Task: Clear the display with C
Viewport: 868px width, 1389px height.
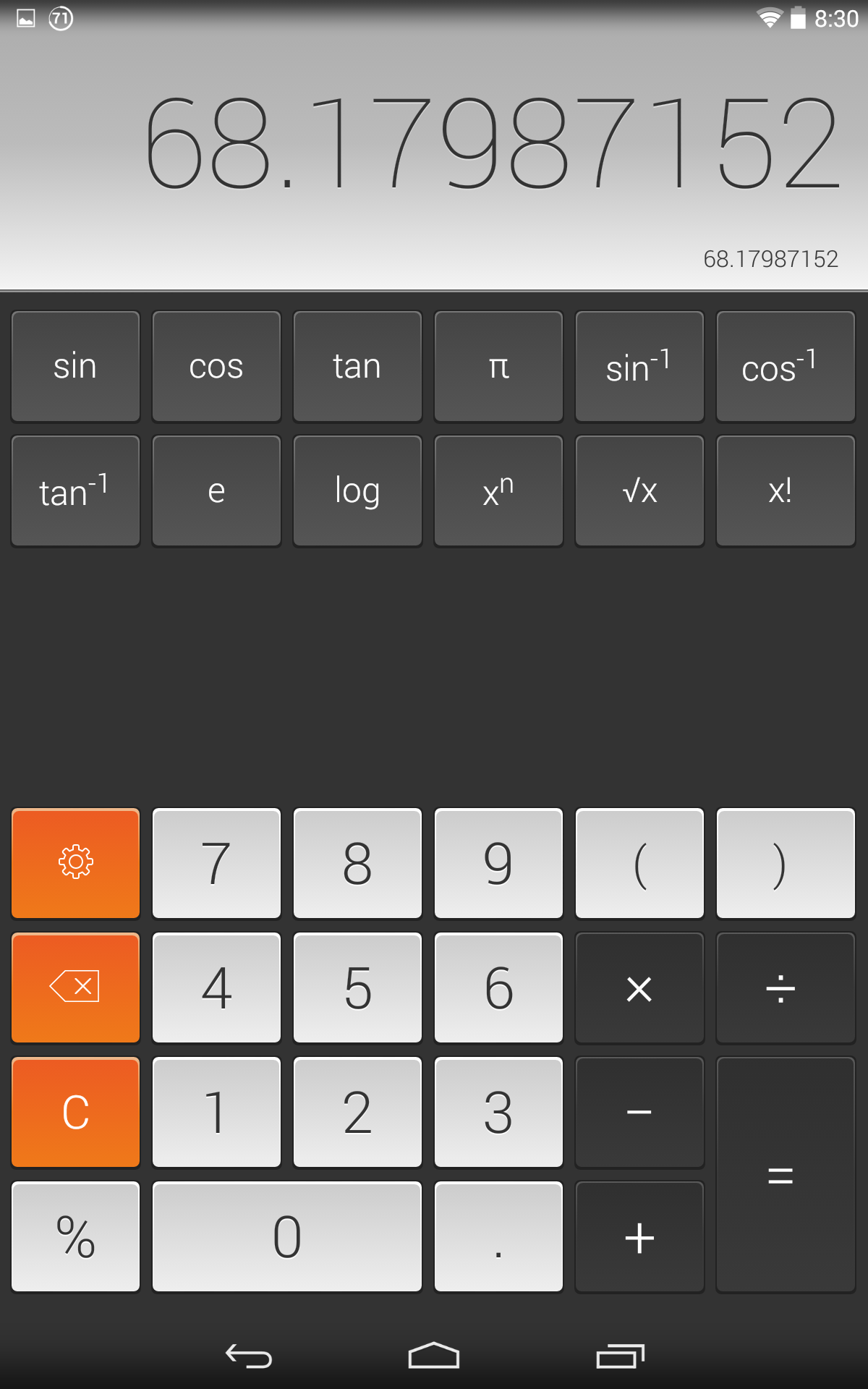Action: pos(76,1112)
